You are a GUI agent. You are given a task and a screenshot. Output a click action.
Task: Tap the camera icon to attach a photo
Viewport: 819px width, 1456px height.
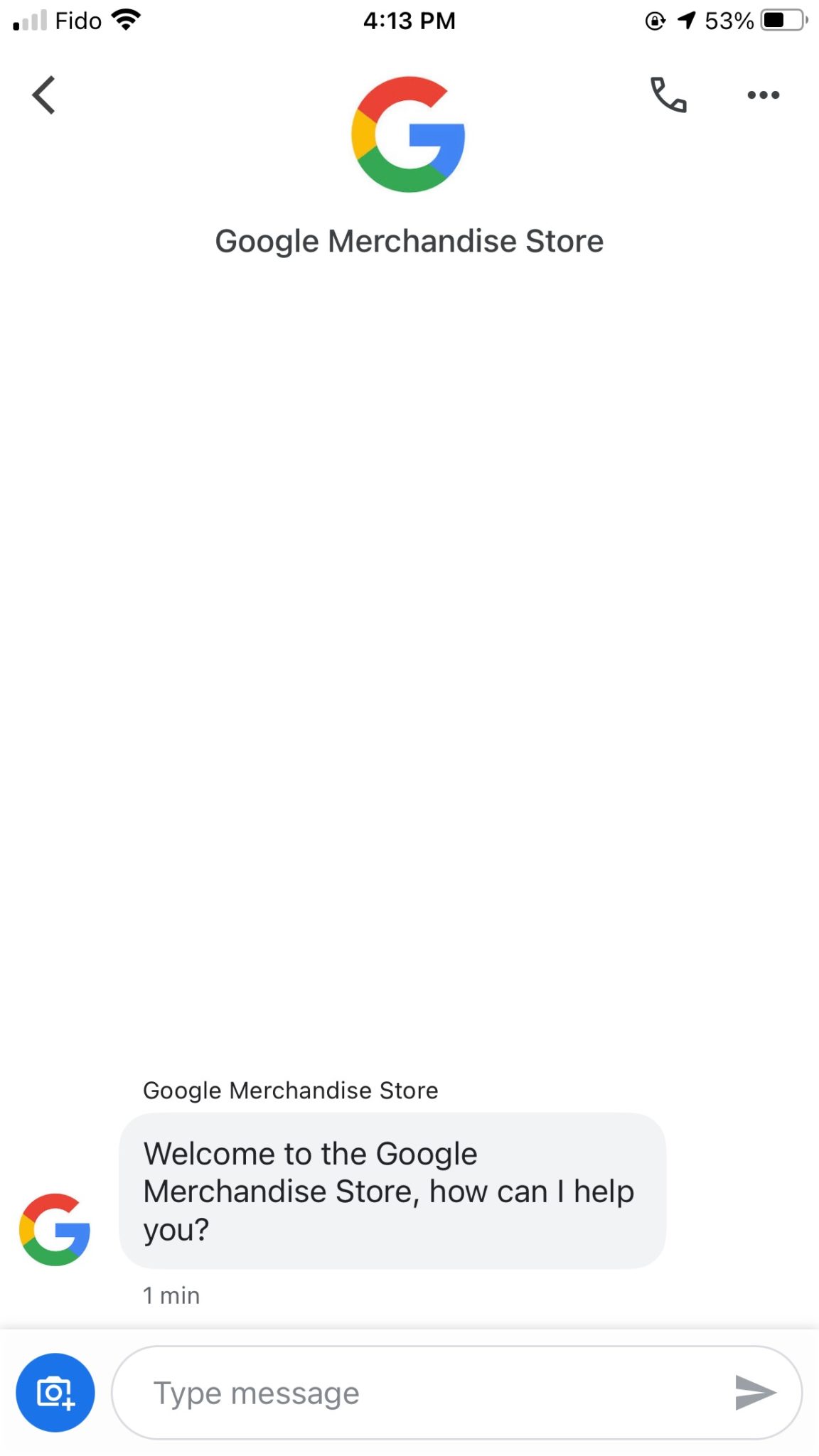click(55, 1393)
